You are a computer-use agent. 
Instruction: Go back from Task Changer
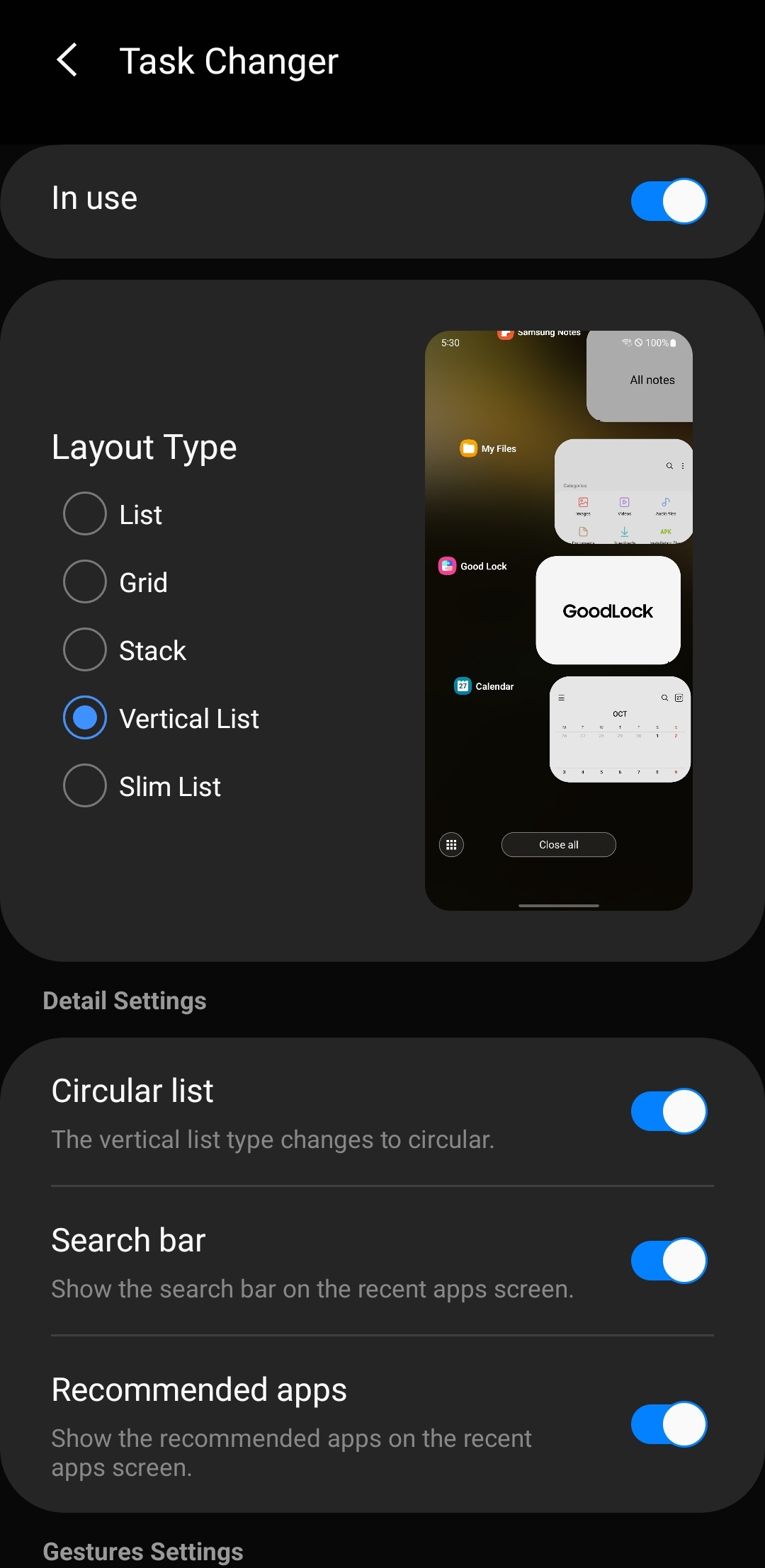click(x=67, y=60)
